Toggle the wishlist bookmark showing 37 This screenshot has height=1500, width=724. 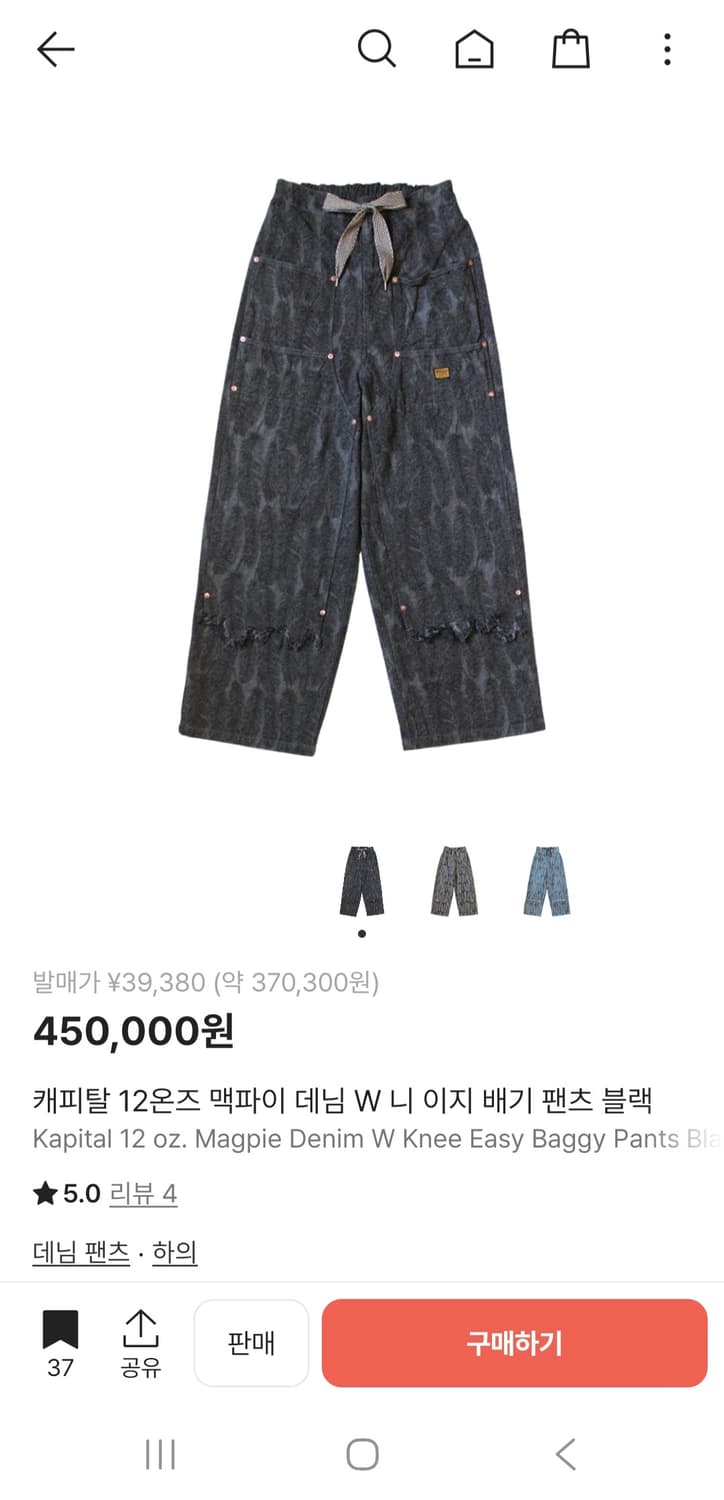62,1342
